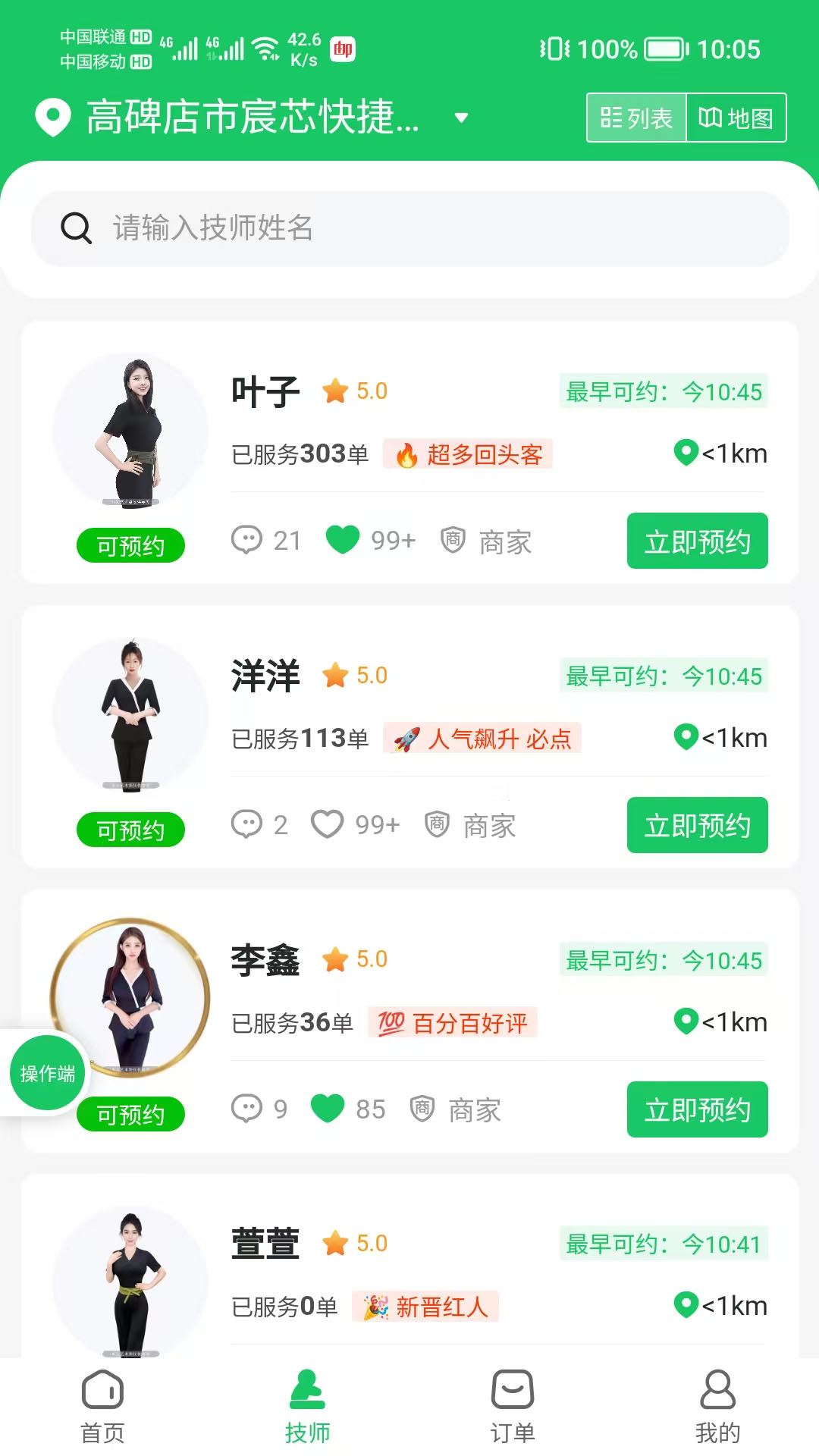Click the heart icon on 洋洋's card
Screen dimensions: 819x1456
329,824
